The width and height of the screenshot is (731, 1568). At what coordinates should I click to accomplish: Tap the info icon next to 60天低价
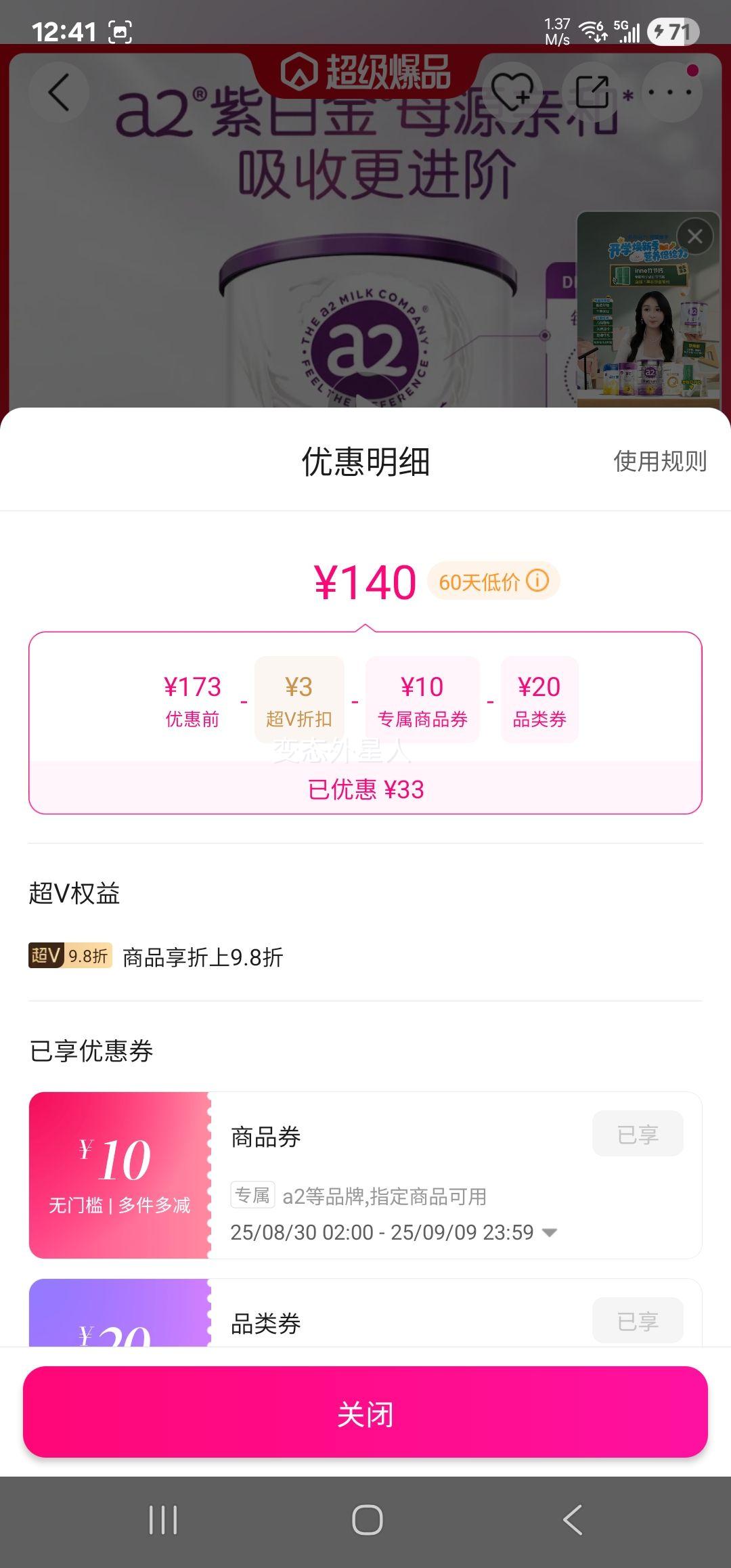[538, 581]
